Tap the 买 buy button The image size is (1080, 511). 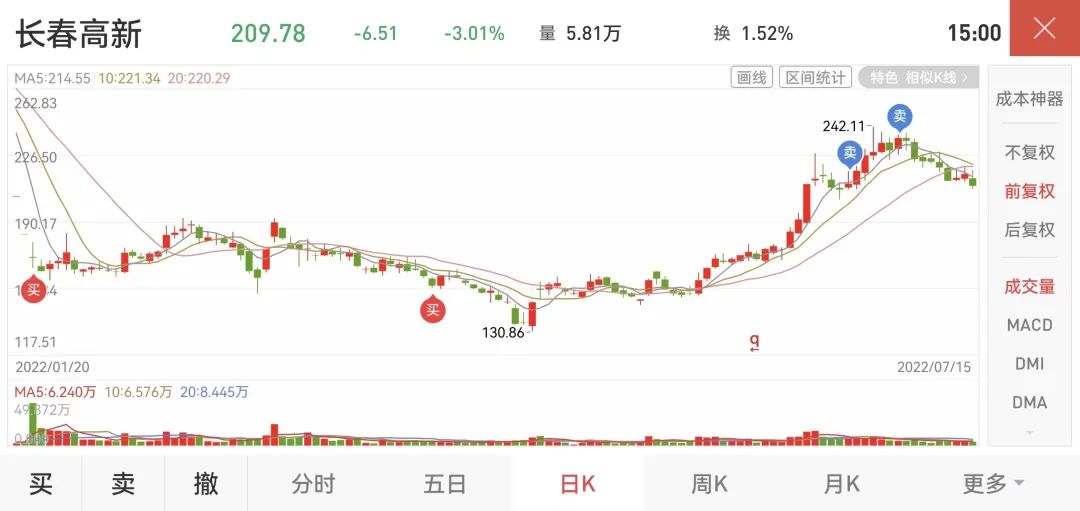pos(41,484)
